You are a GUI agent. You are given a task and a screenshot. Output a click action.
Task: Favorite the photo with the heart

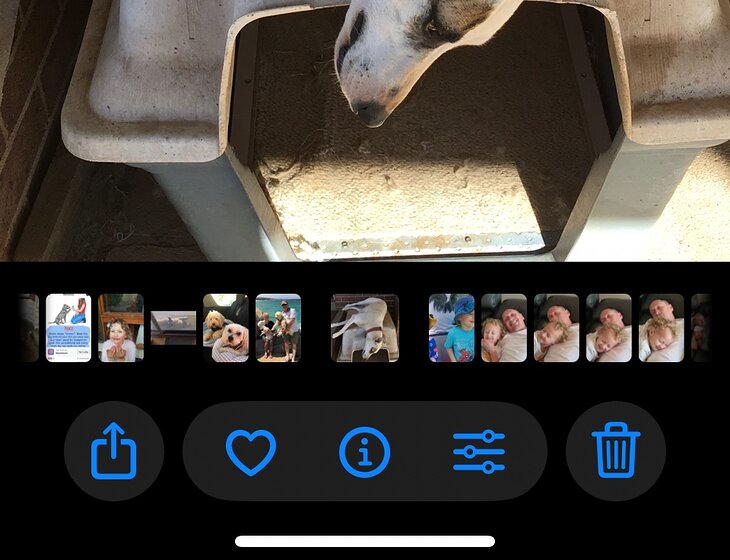tap(250, 451)
